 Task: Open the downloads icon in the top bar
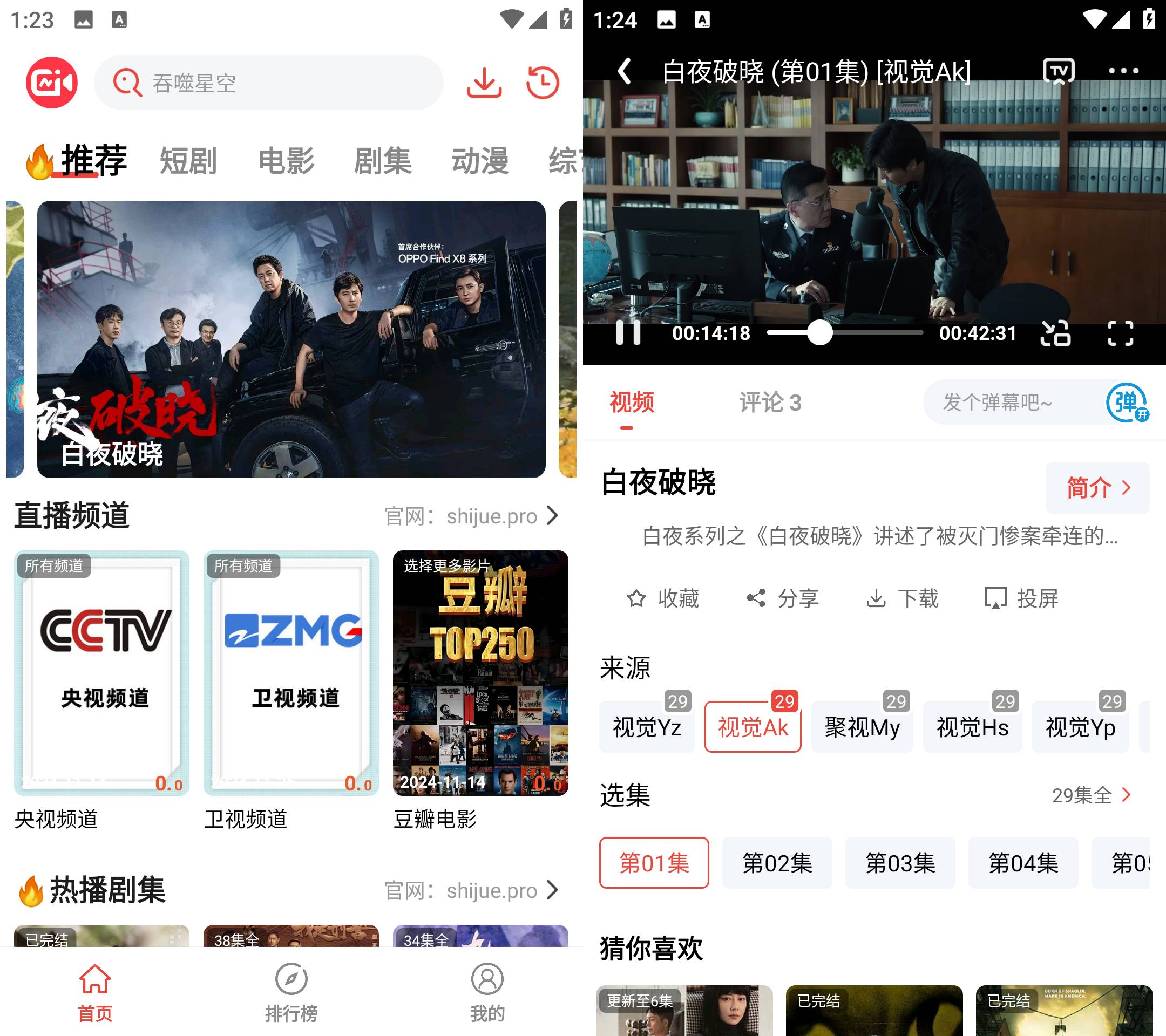coord(484,83)
